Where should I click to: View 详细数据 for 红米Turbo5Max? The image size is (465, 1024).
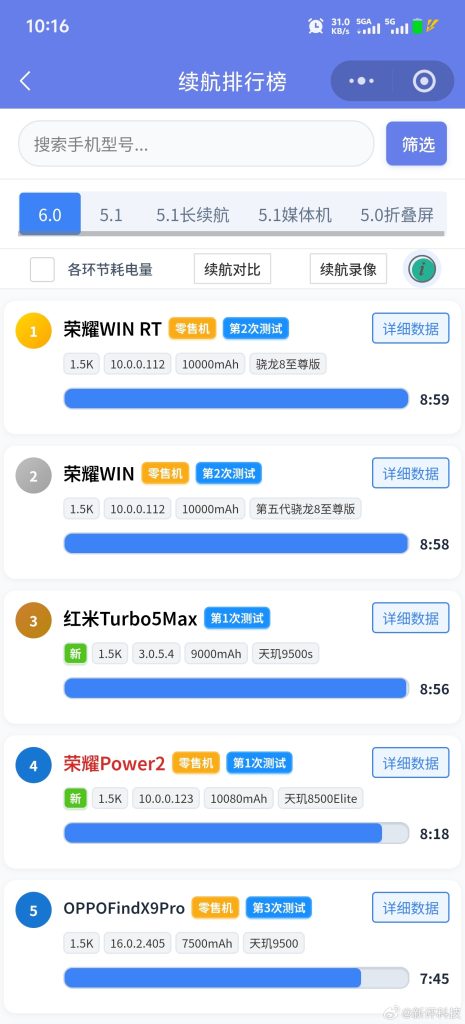(411, 618)
